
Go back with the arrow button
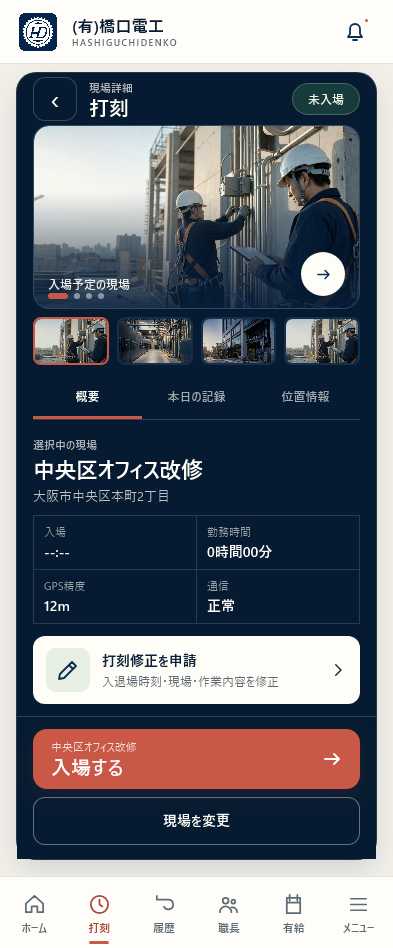[55, 99]
